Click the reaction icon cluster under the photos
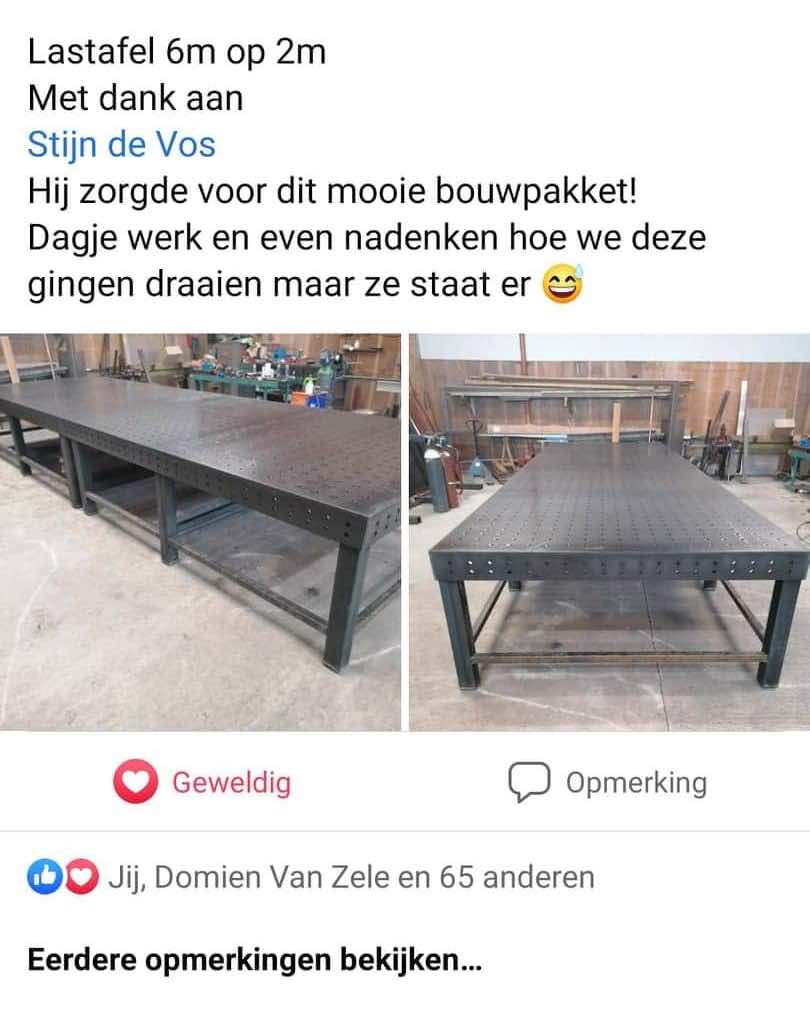This screenshot has width=810, height=1009. click(x=62, y=876)
